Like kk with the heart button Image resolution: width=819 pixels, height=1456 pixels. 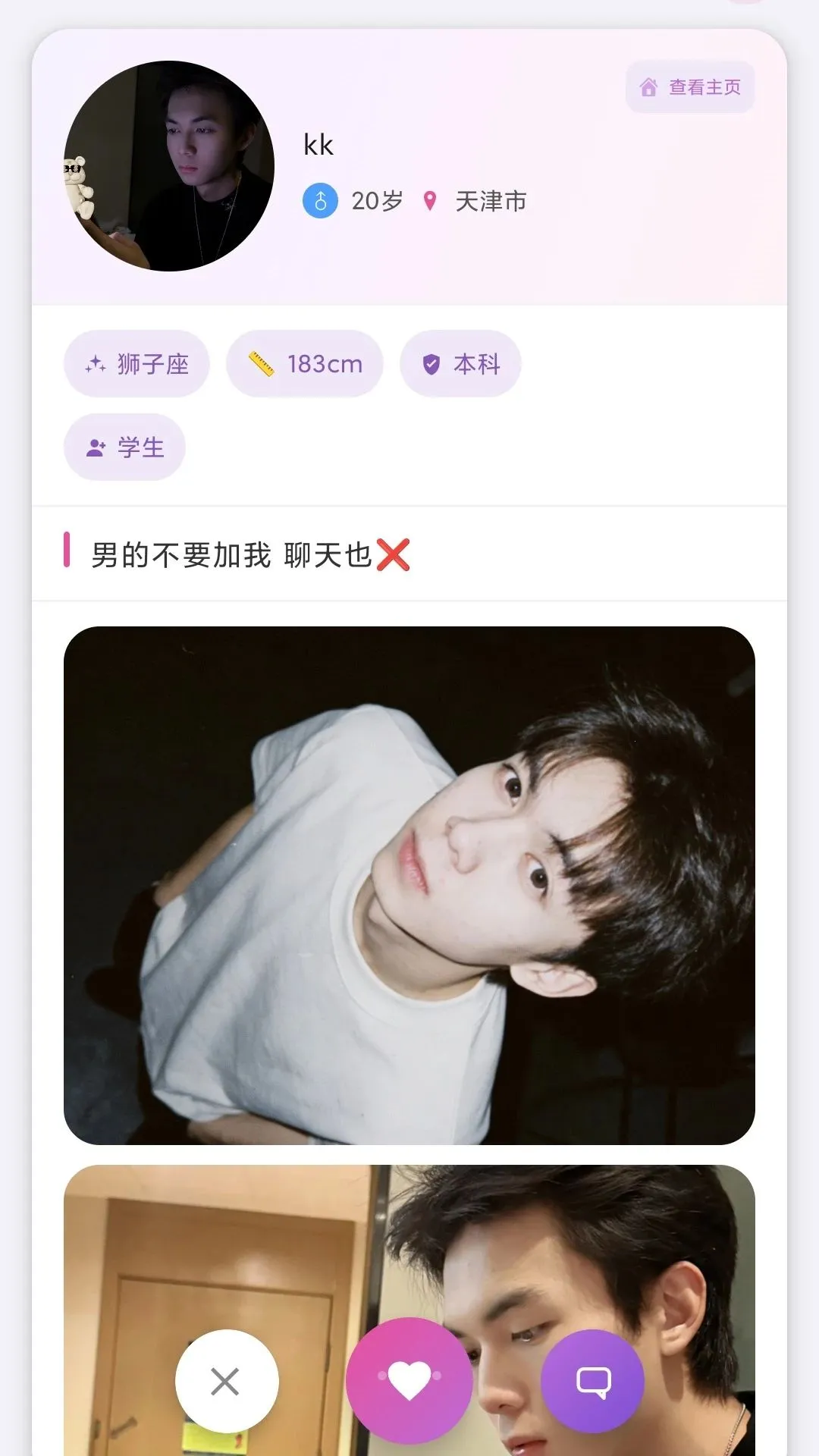[x=409, y=1381]
